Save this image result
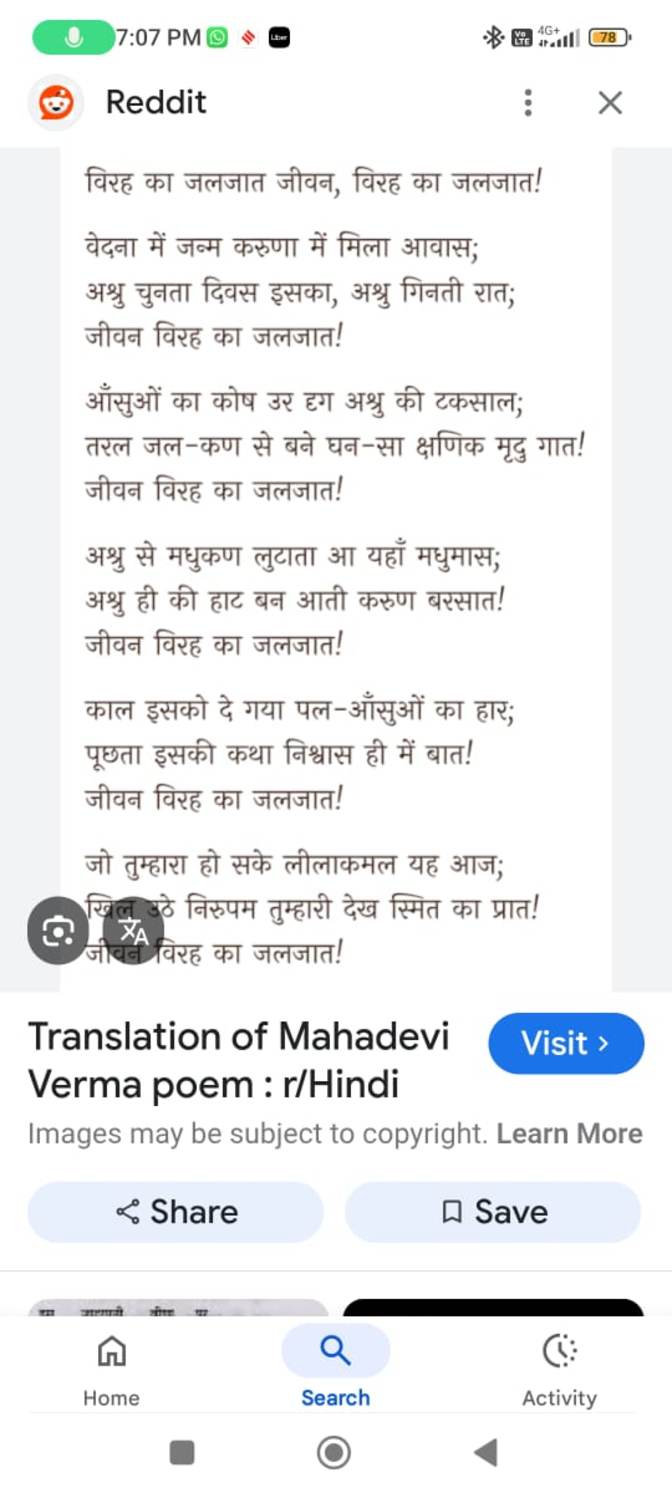The height and width of the screenshot is (1493, 672). (492, 1212)
